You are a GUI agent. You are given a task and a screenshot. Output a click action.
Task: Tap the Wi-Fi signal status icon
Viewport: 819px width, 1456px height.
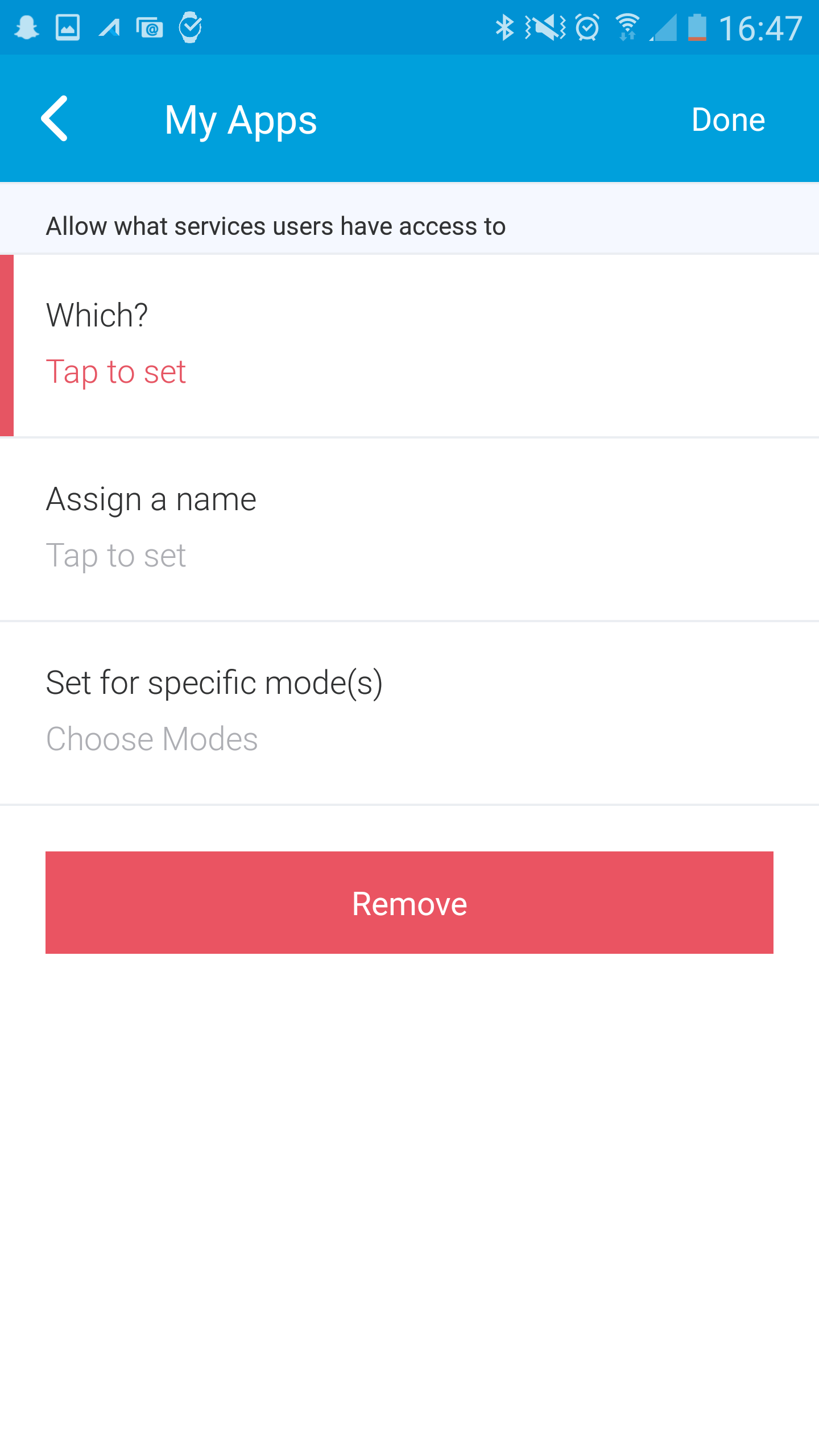tap(627, 27)
